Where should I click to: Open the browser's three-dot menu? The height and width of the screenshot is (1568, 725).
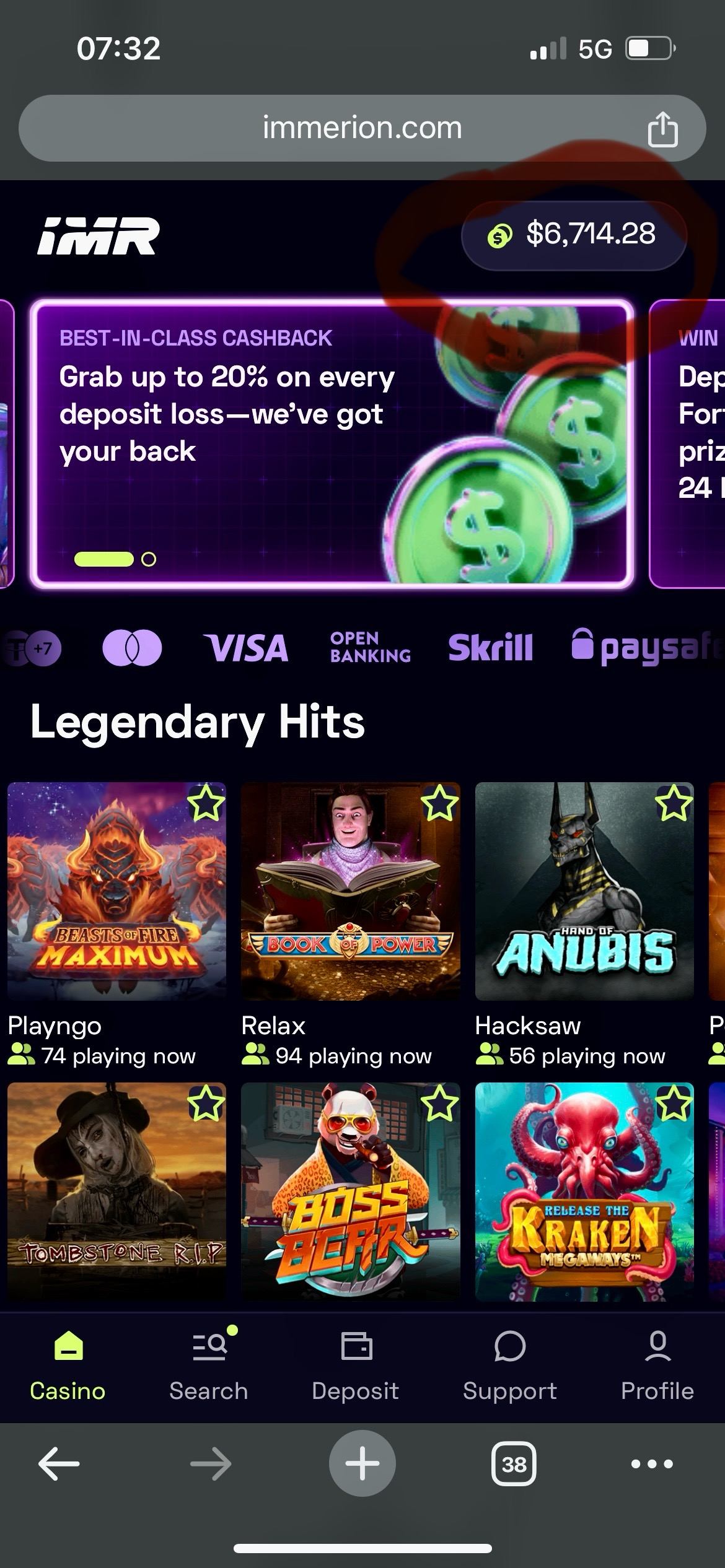[x=651, y=1464]
